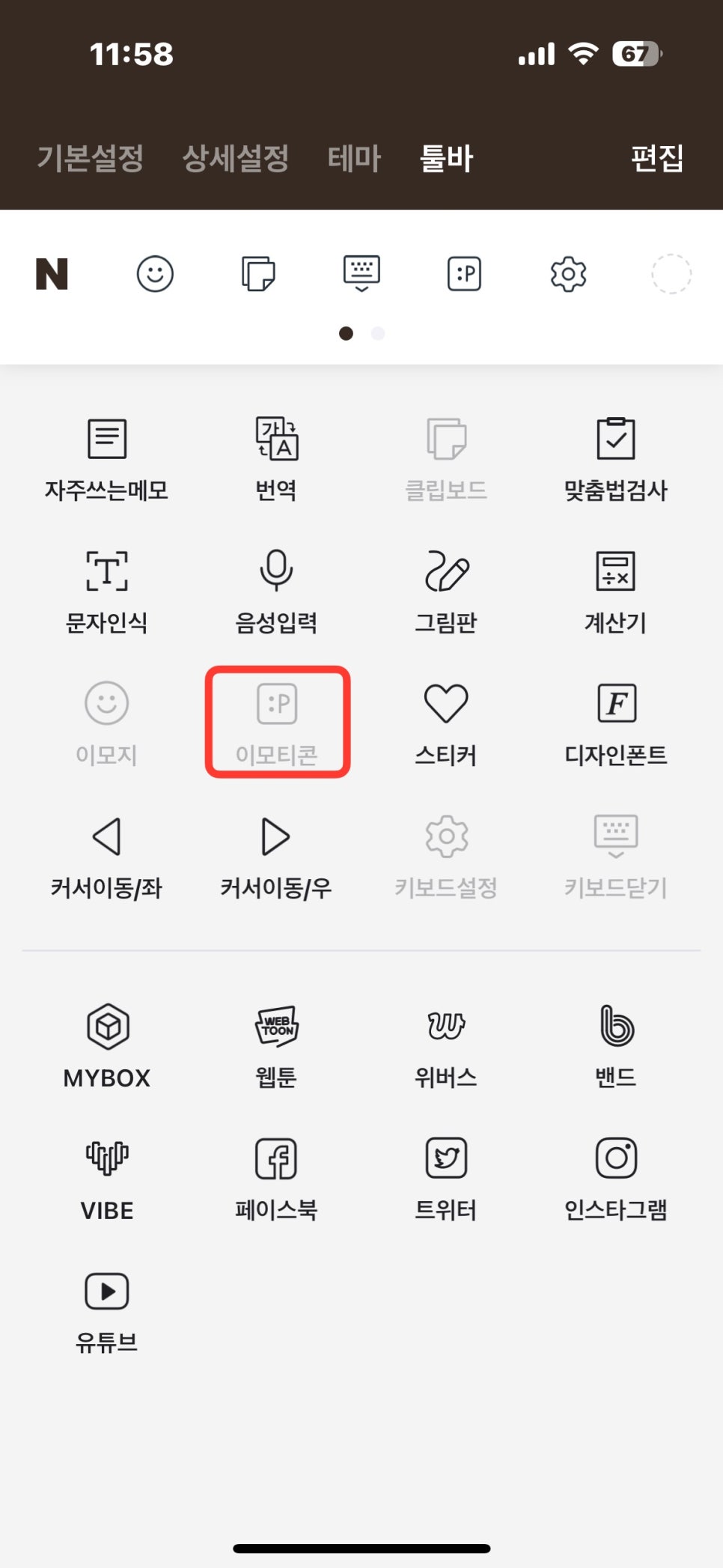Switch to the 테마 tab

click(x=354, y=158)
